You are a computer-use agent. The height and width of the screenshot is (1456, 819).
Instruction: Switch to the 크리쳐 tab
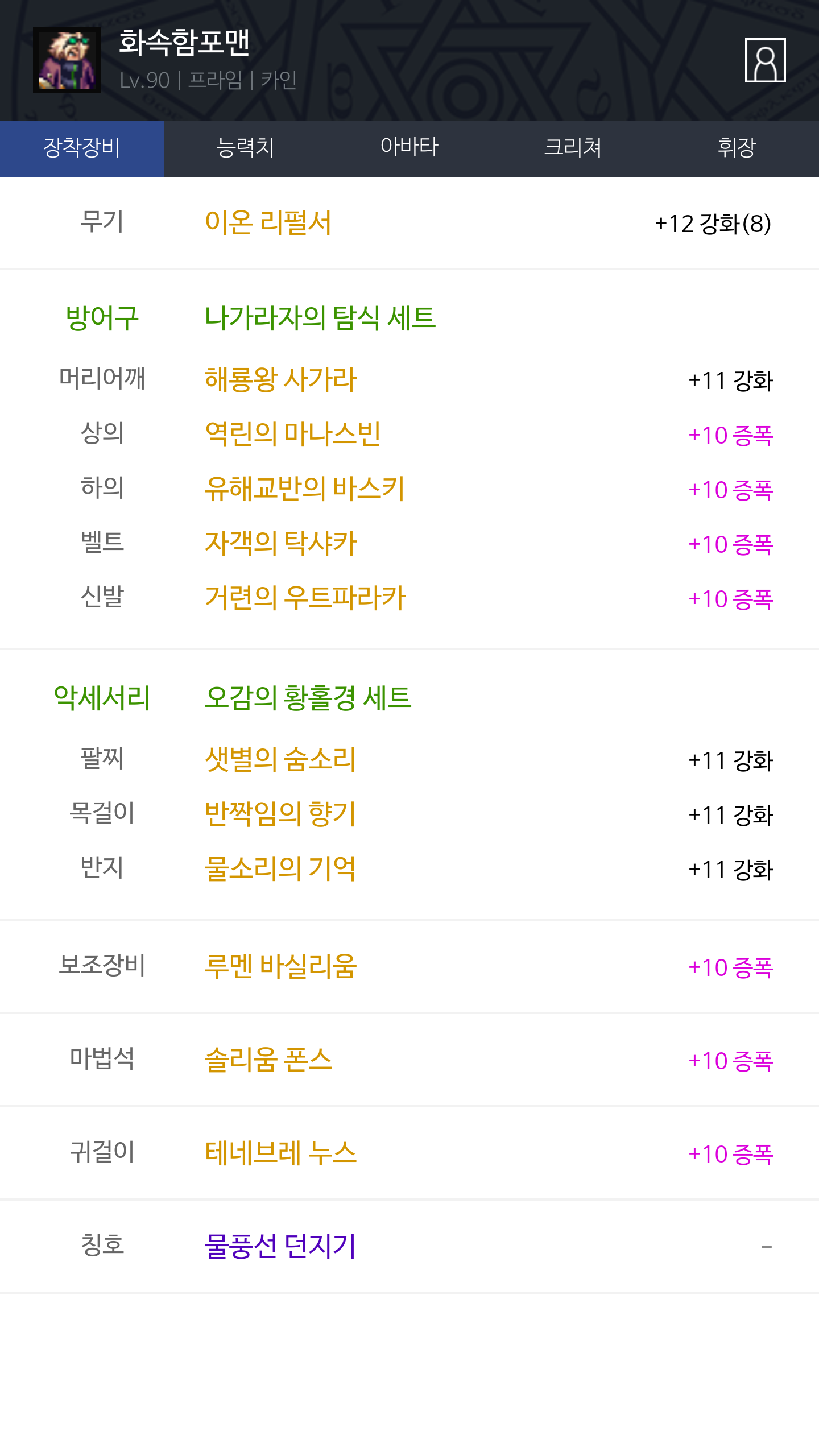pyautogui.click(x=573, y=148)
